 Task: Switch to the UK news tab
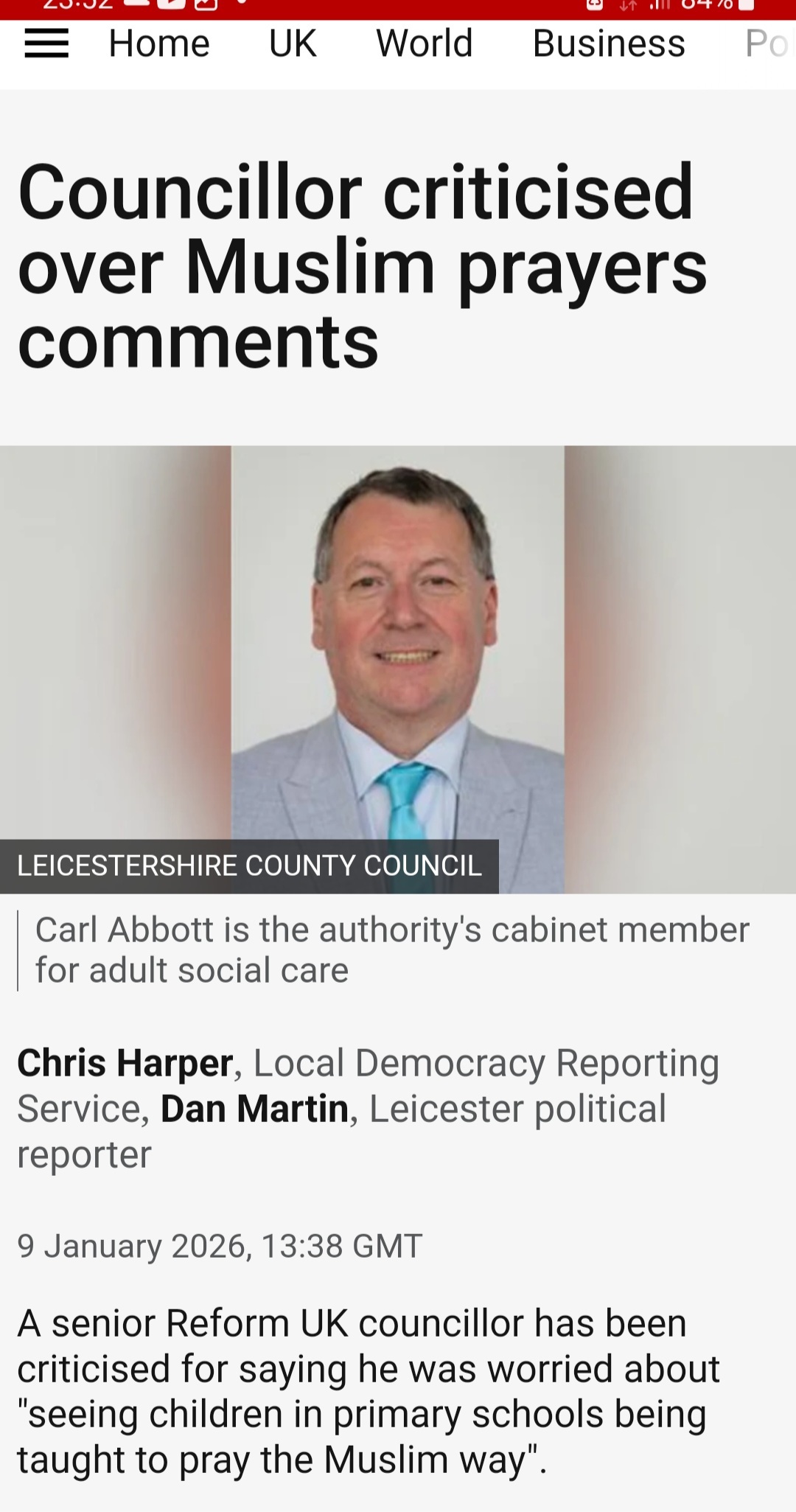pos(293,43)
